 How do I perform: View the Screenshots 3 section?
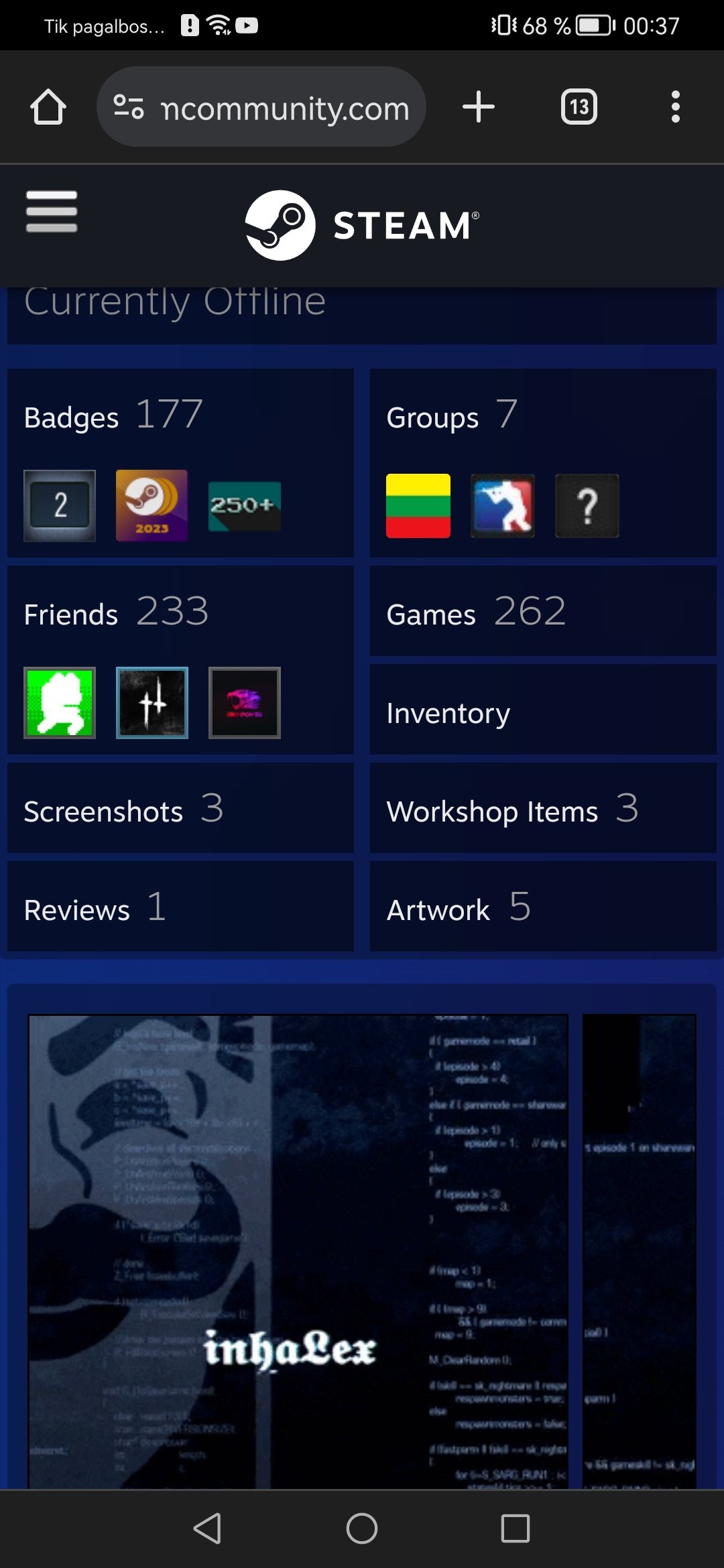pos(123,810)
